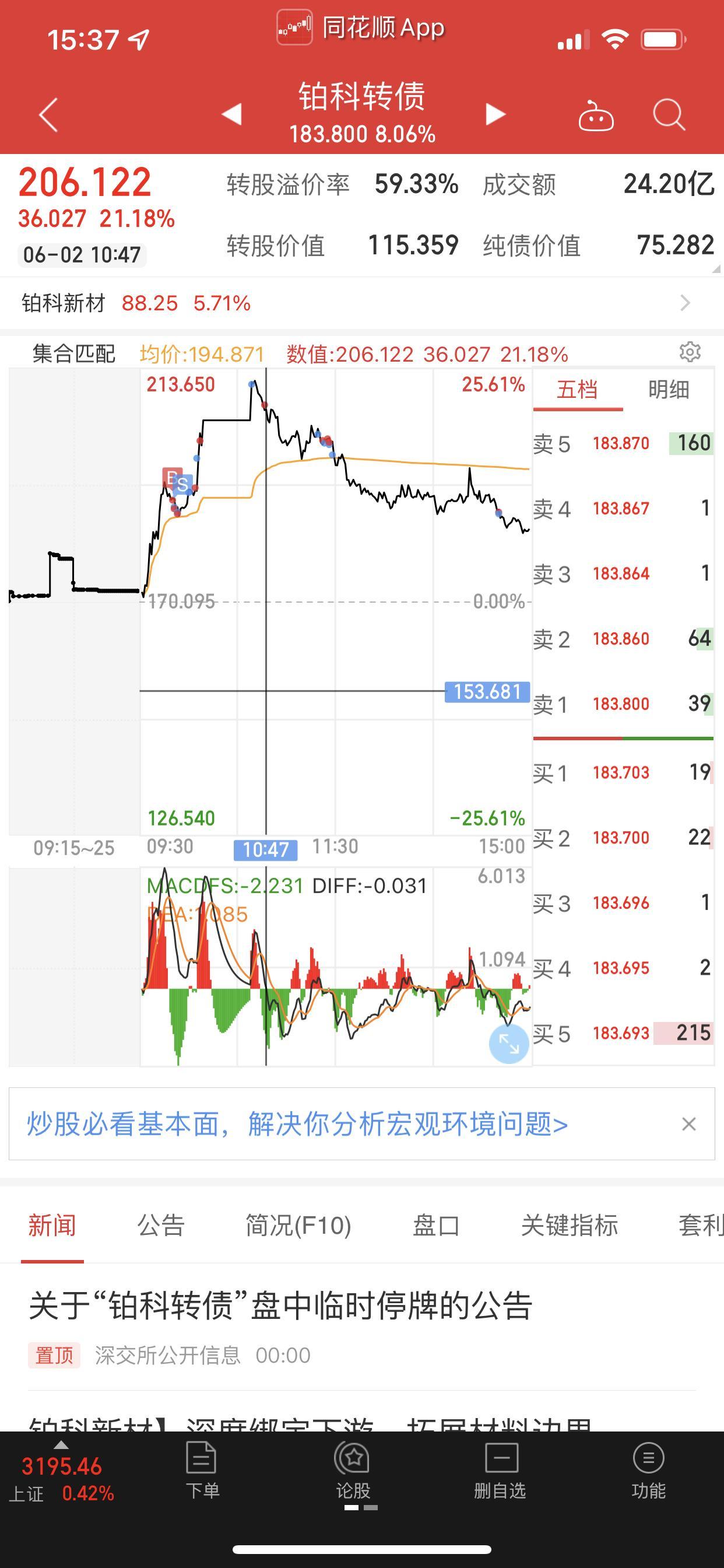Switch to the 明细 tab
Screen dimensions: 724x1568
tap(668, 390)
